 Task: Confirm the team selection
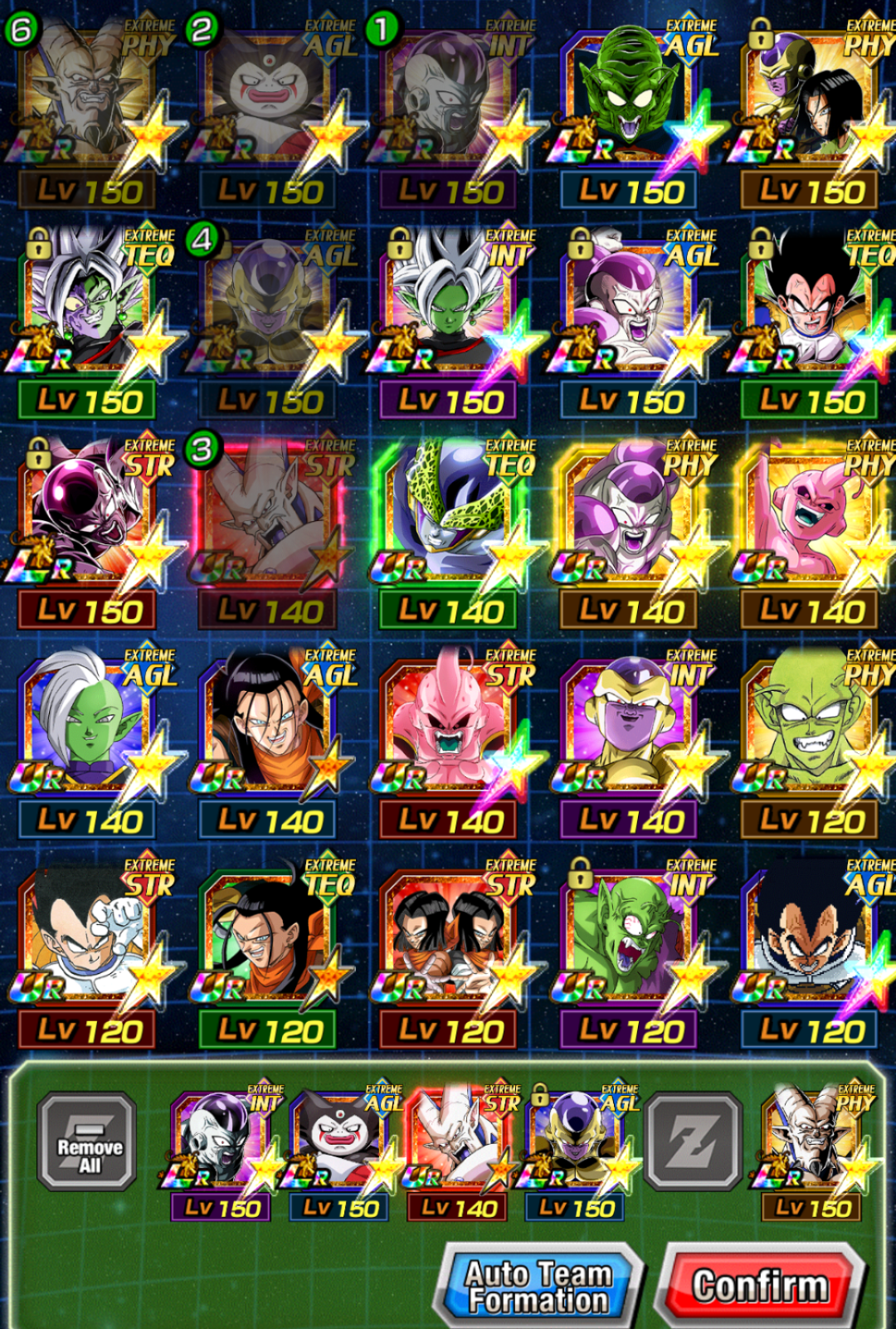click(760, 1286)
